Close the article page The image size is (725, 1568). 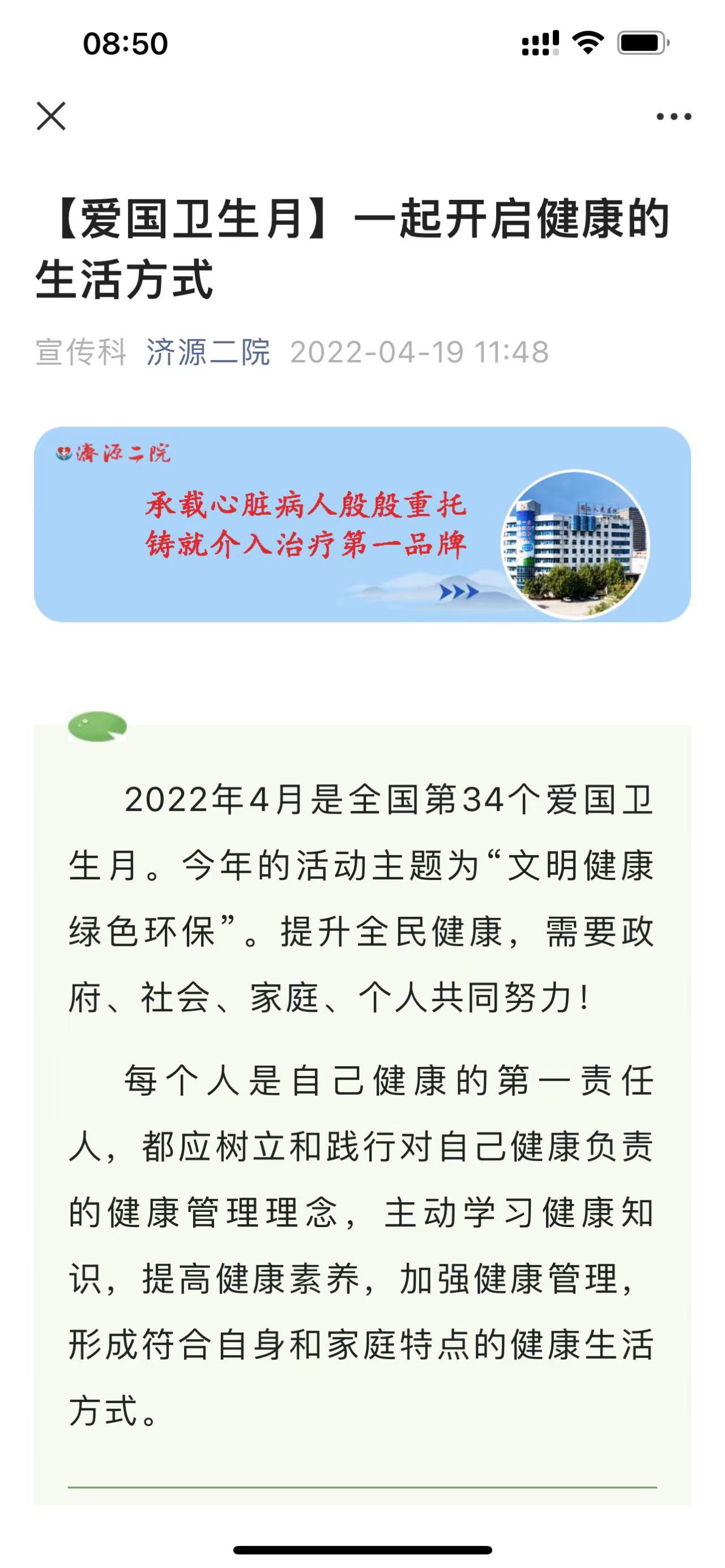pyautogui.click(x=51, y=116)
